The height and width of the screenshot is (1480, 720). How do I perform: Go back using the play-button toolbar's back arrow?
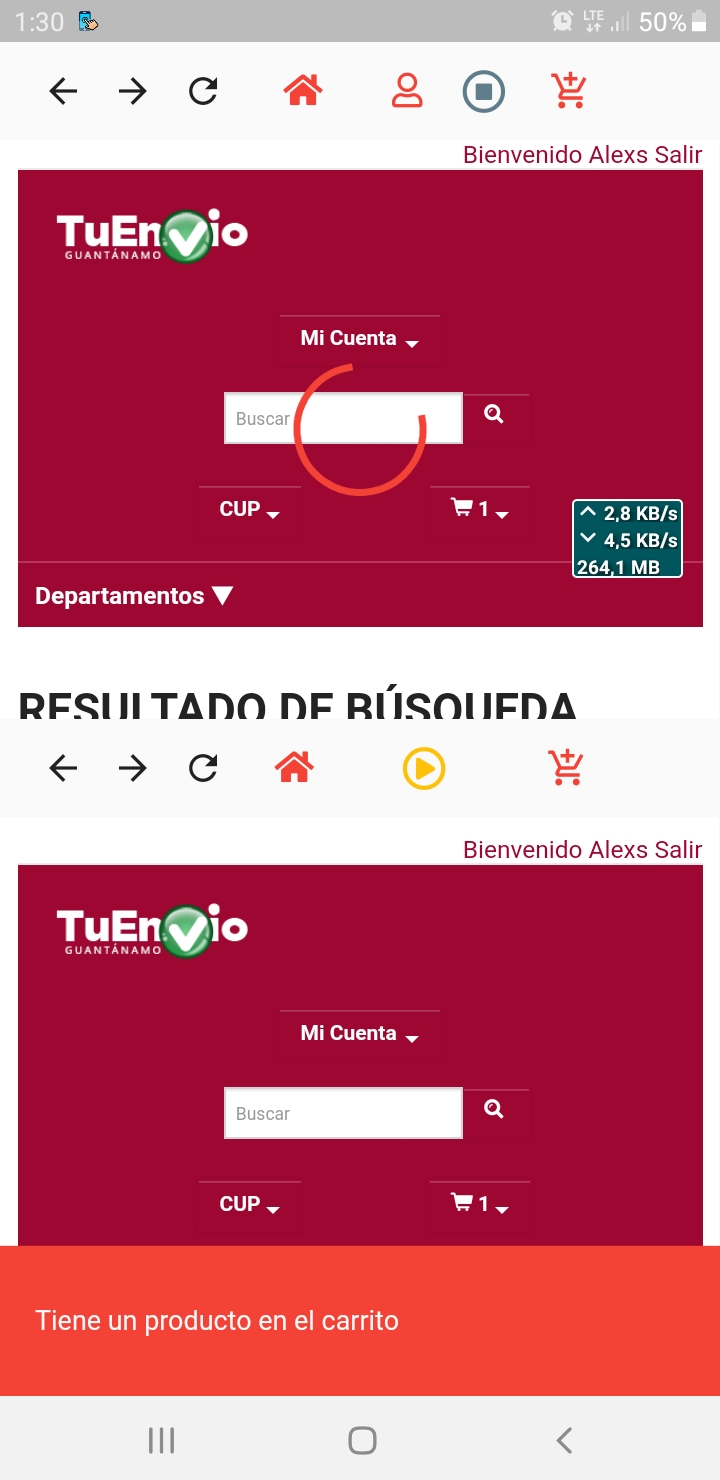click(63, 768)
